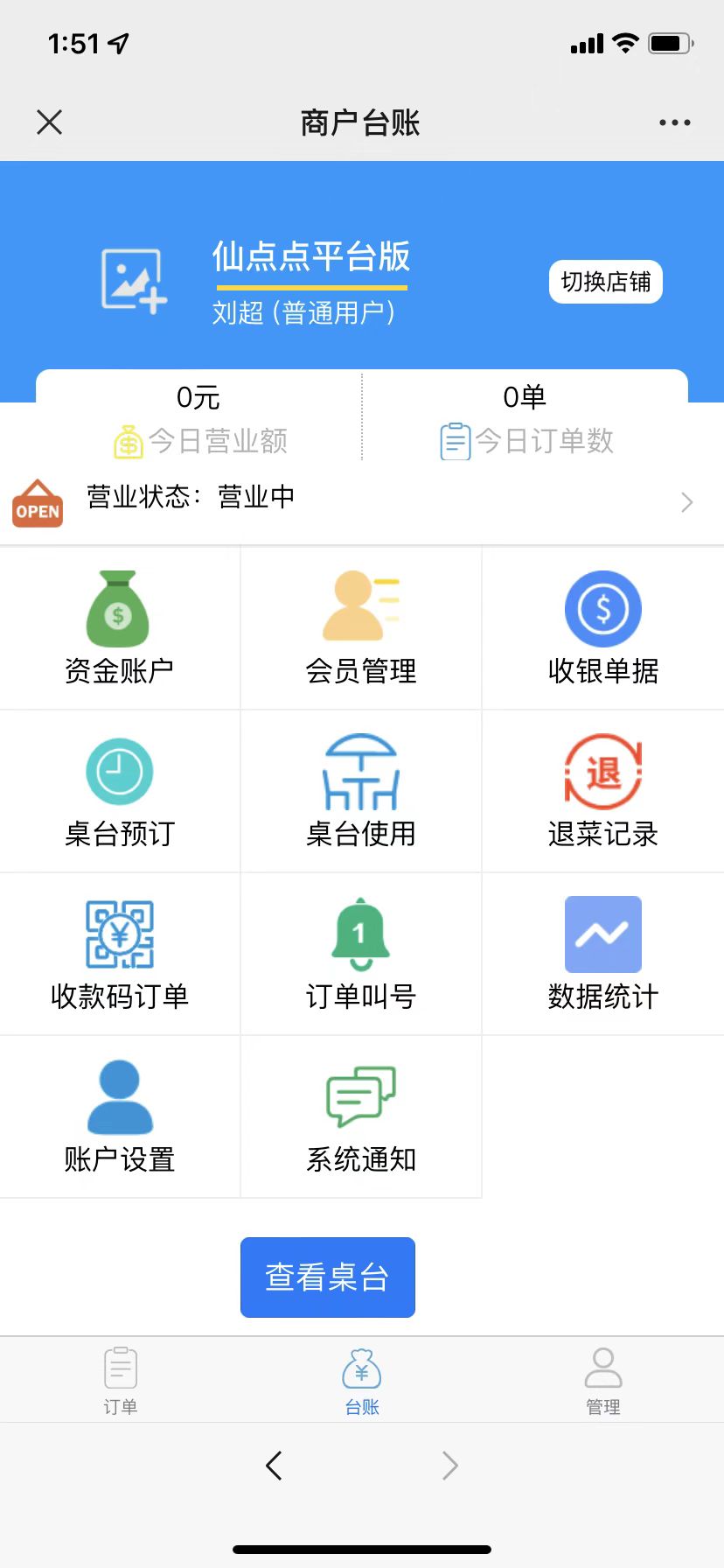This screenshot has width=724, height=1568.
Task: Tap the 切换店铺 button
Action: coord(606,282)
